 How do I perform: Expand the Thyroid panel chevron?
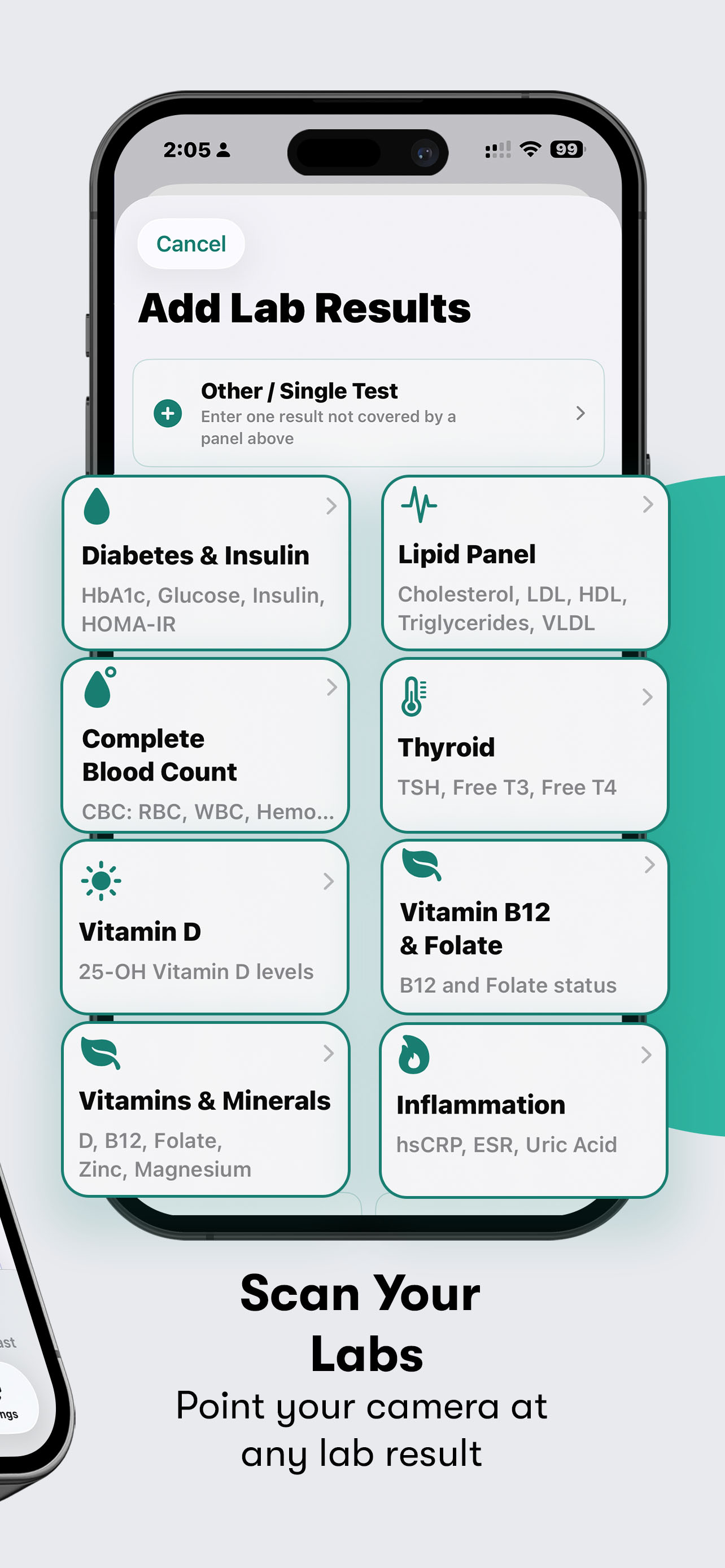tap(647, 698)
